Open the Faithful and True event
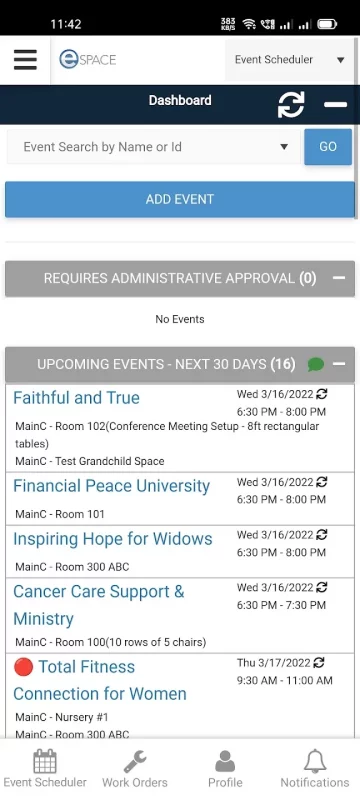This screenshot has height=800, width=360. (x=76, y=398)
